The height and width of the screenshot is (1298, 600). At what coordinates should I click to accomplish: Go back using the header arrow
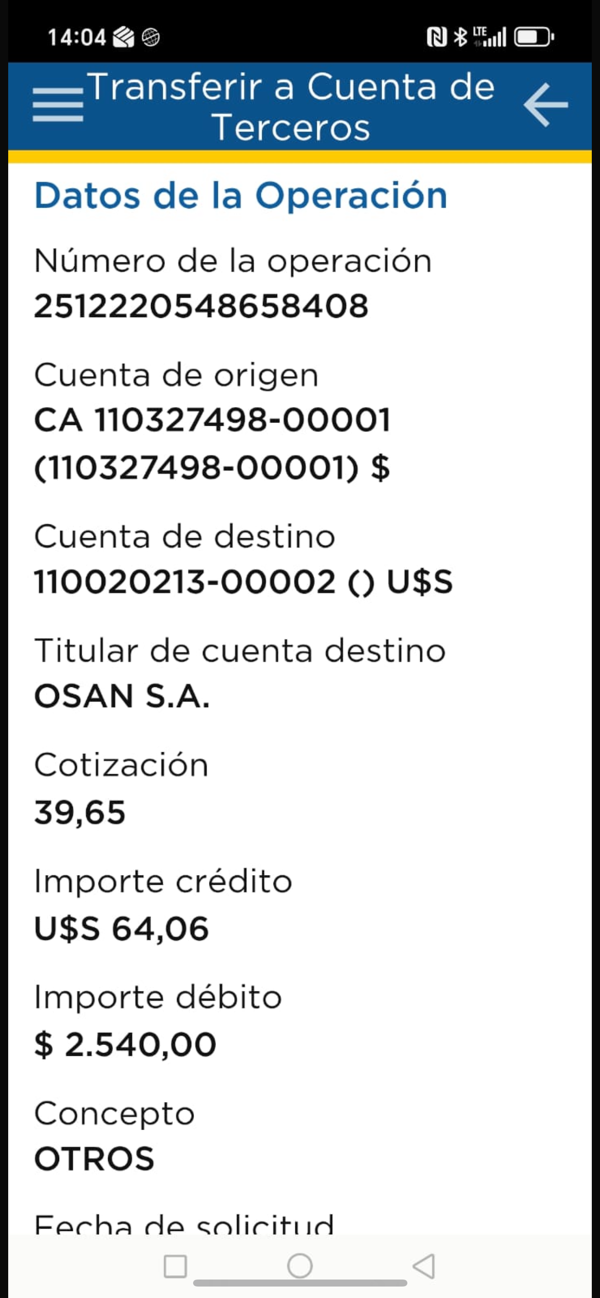(x=545, y=105)
